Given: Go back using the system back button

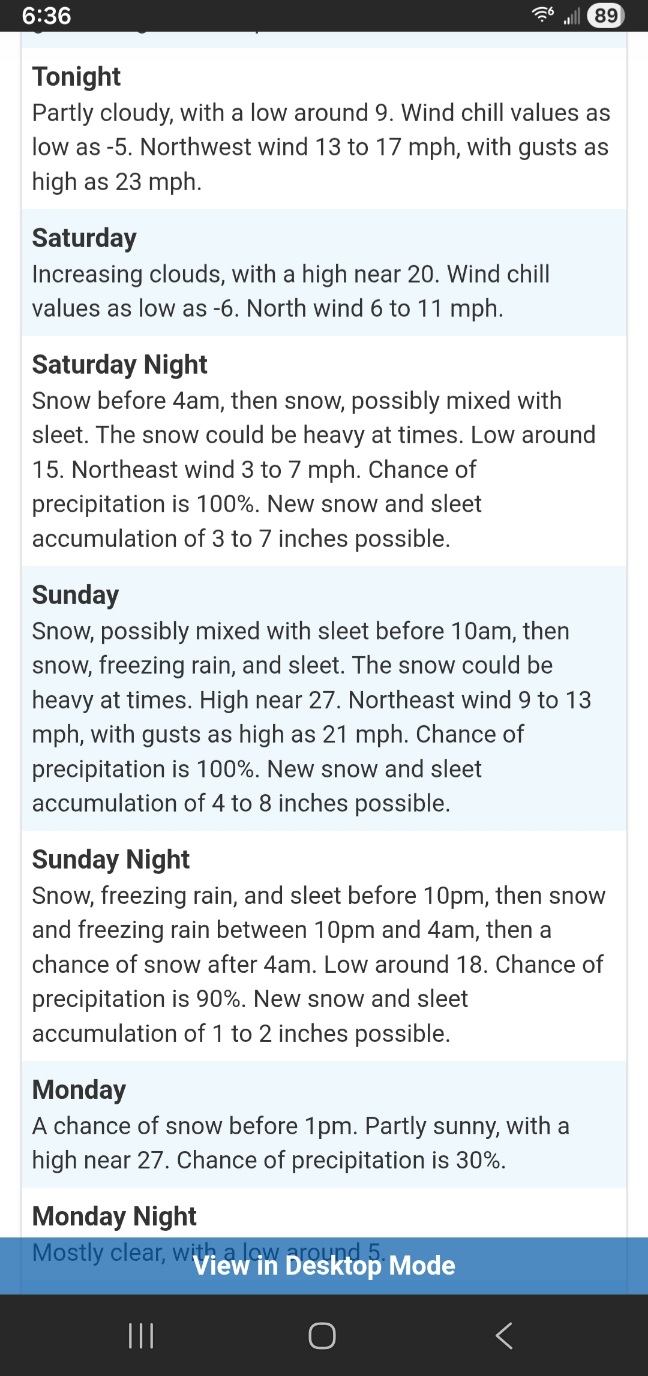Looking at the screenshot, I should click(504, 1335).
